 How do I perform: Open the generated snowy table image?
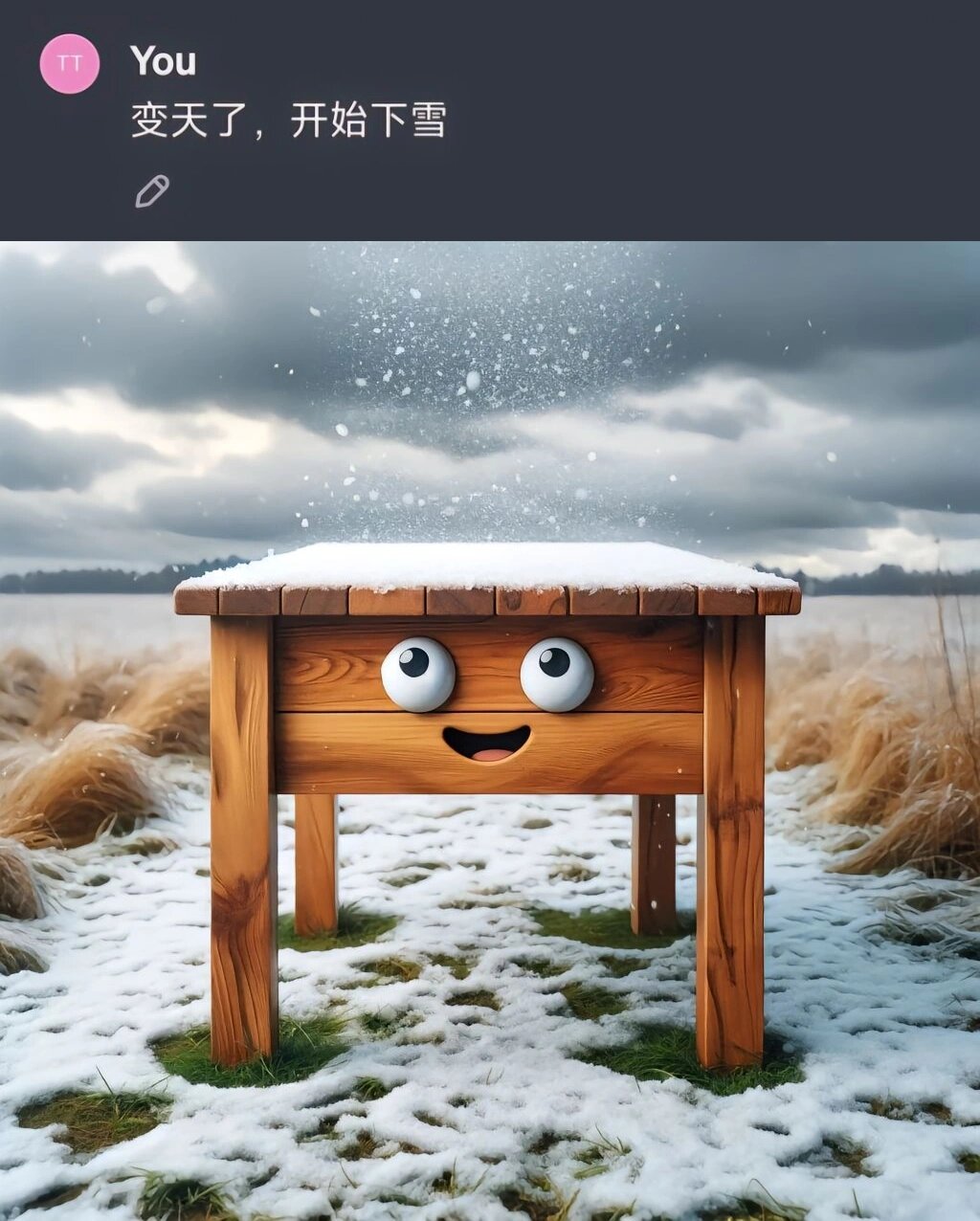490,730
